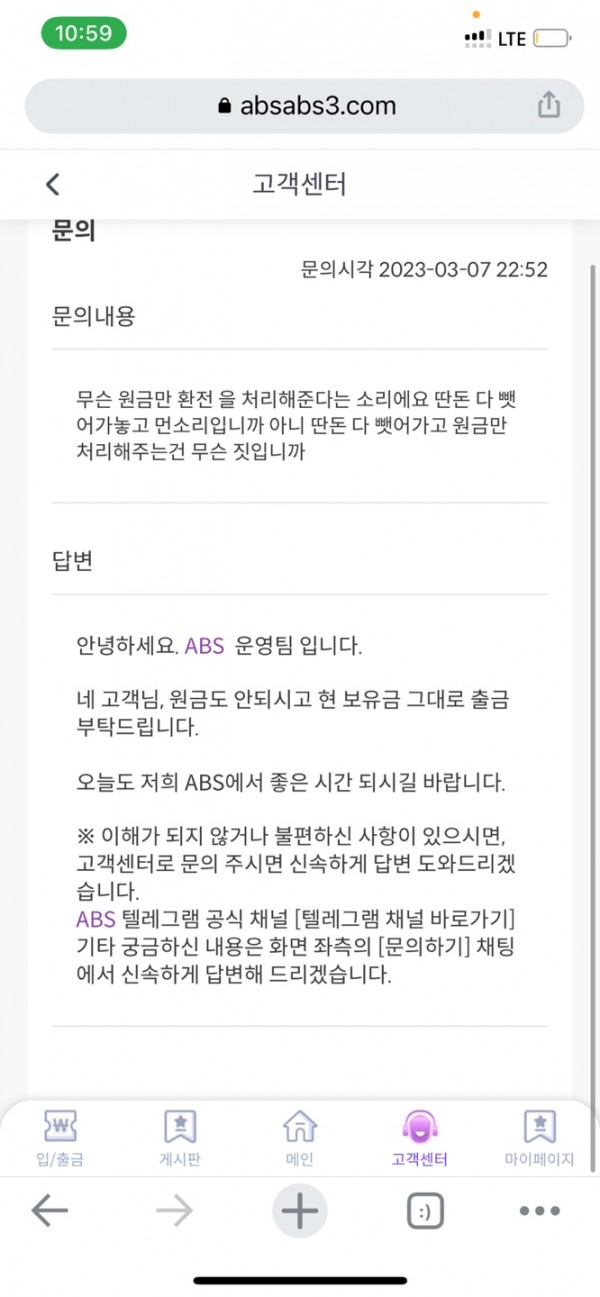Go to the 메인 tab
The width and height of the screenshot is (600, 1297).
click(x=299, y=1139)
